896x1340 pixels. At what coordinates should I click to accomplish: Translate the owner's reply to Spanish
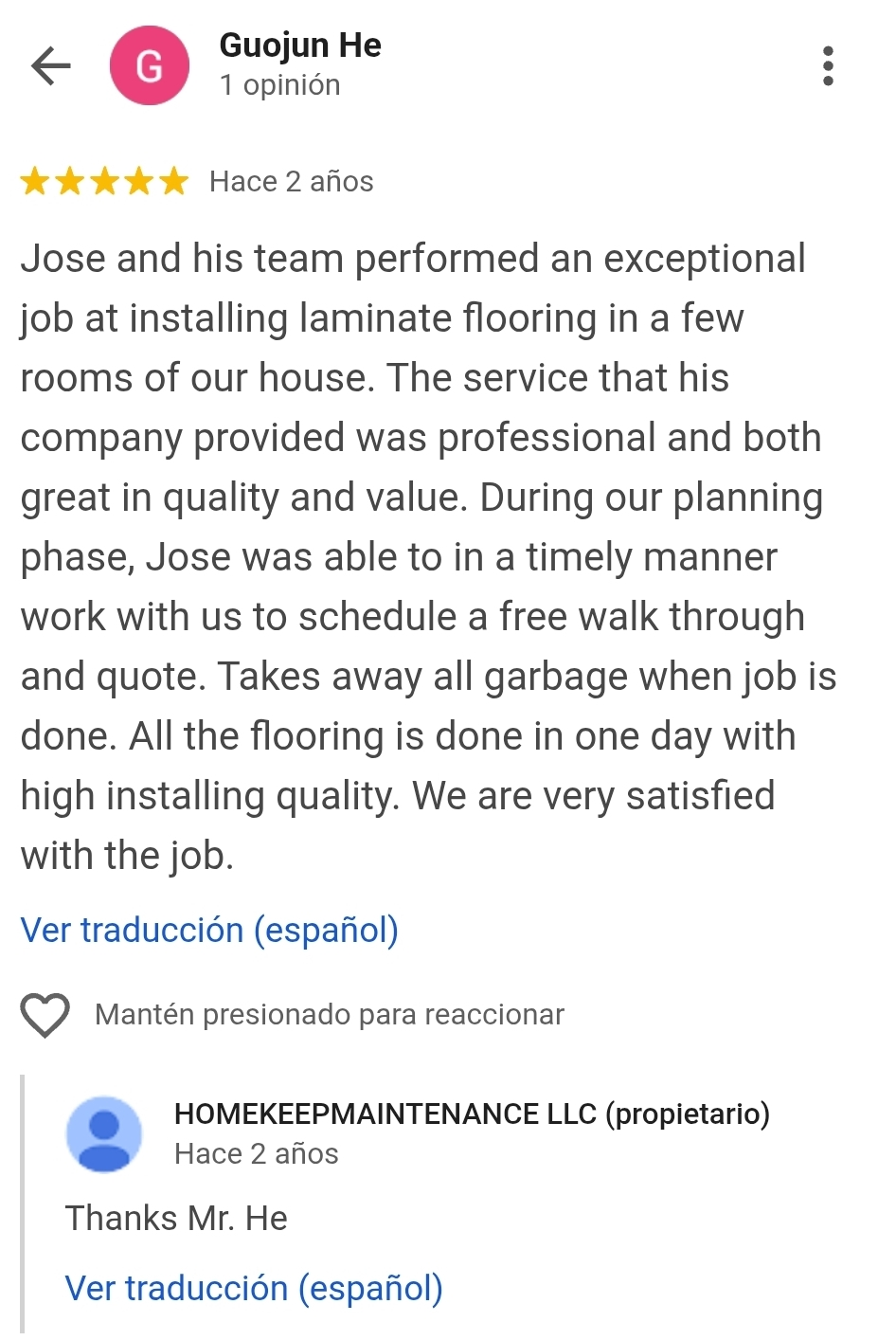point(254,1288)
